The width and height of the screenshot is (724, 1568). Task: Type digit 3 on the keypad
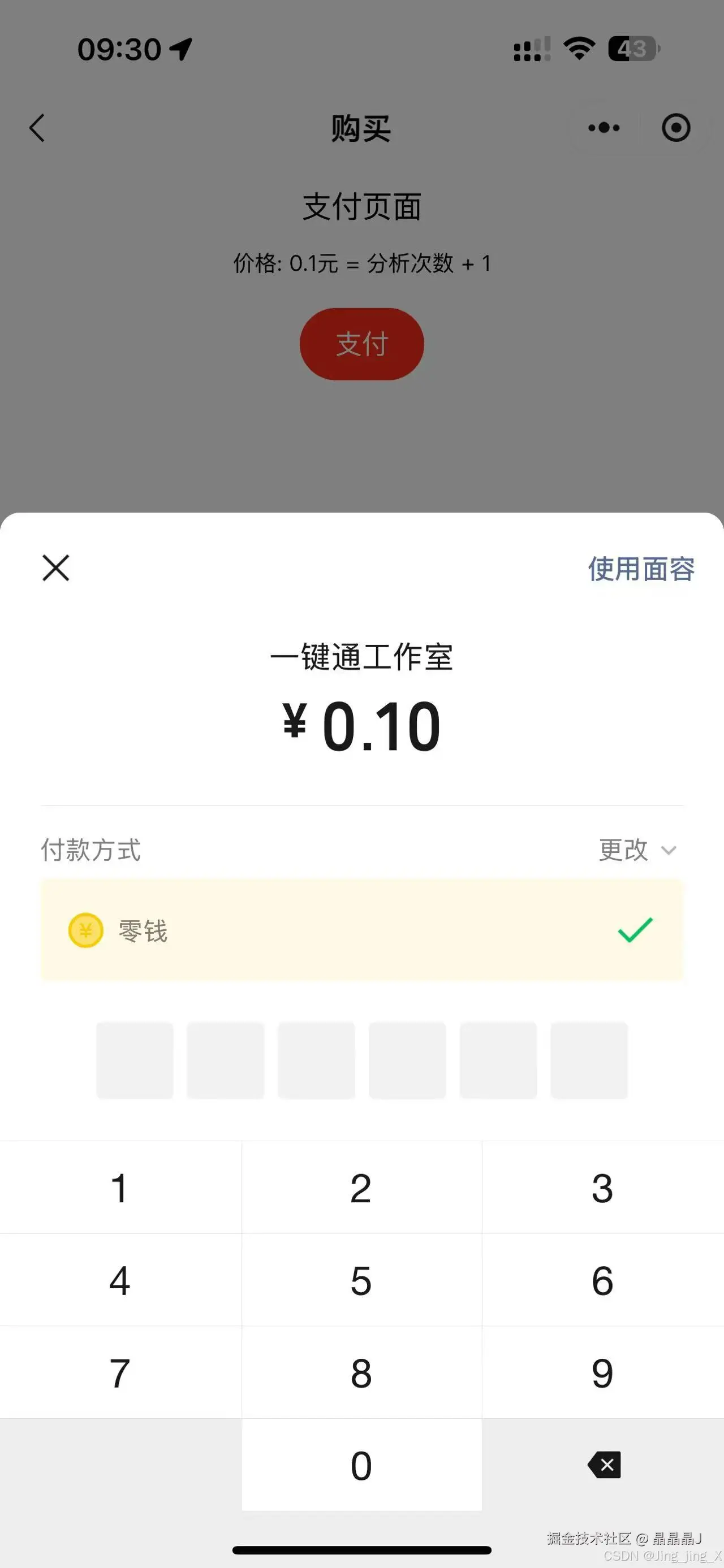pyautogui.click(x=602, y=1188)
